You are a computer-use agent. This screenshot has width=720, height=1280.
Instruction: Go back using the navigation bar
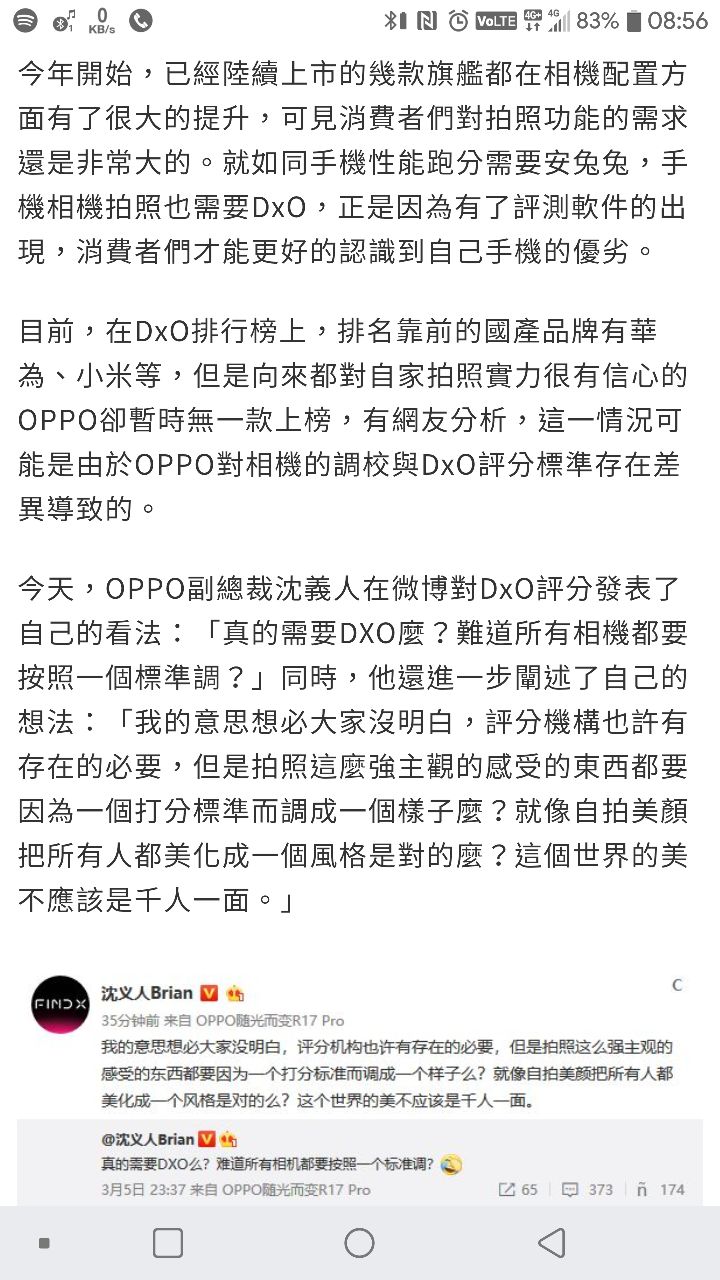tap(551, 1243)
